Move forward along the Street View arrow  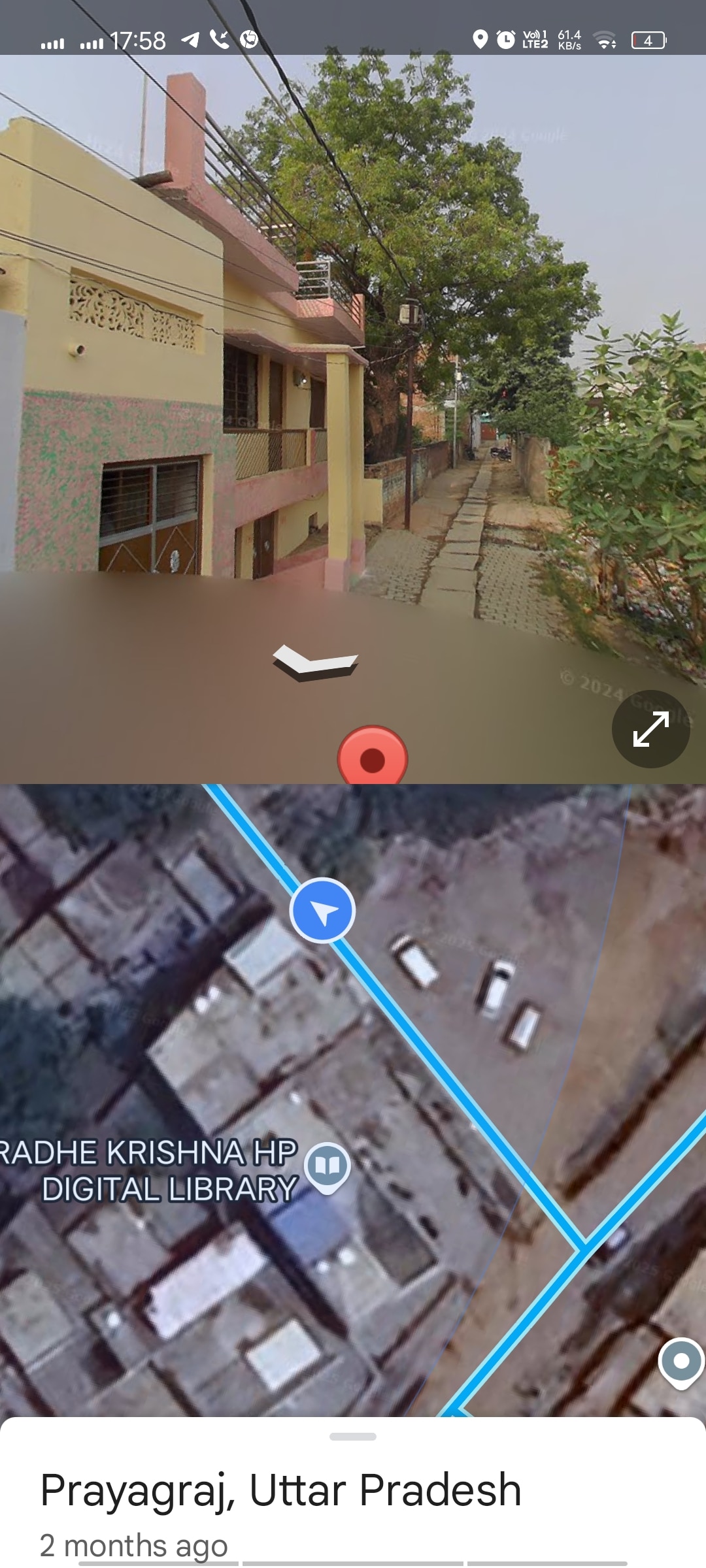pos(316,661)
